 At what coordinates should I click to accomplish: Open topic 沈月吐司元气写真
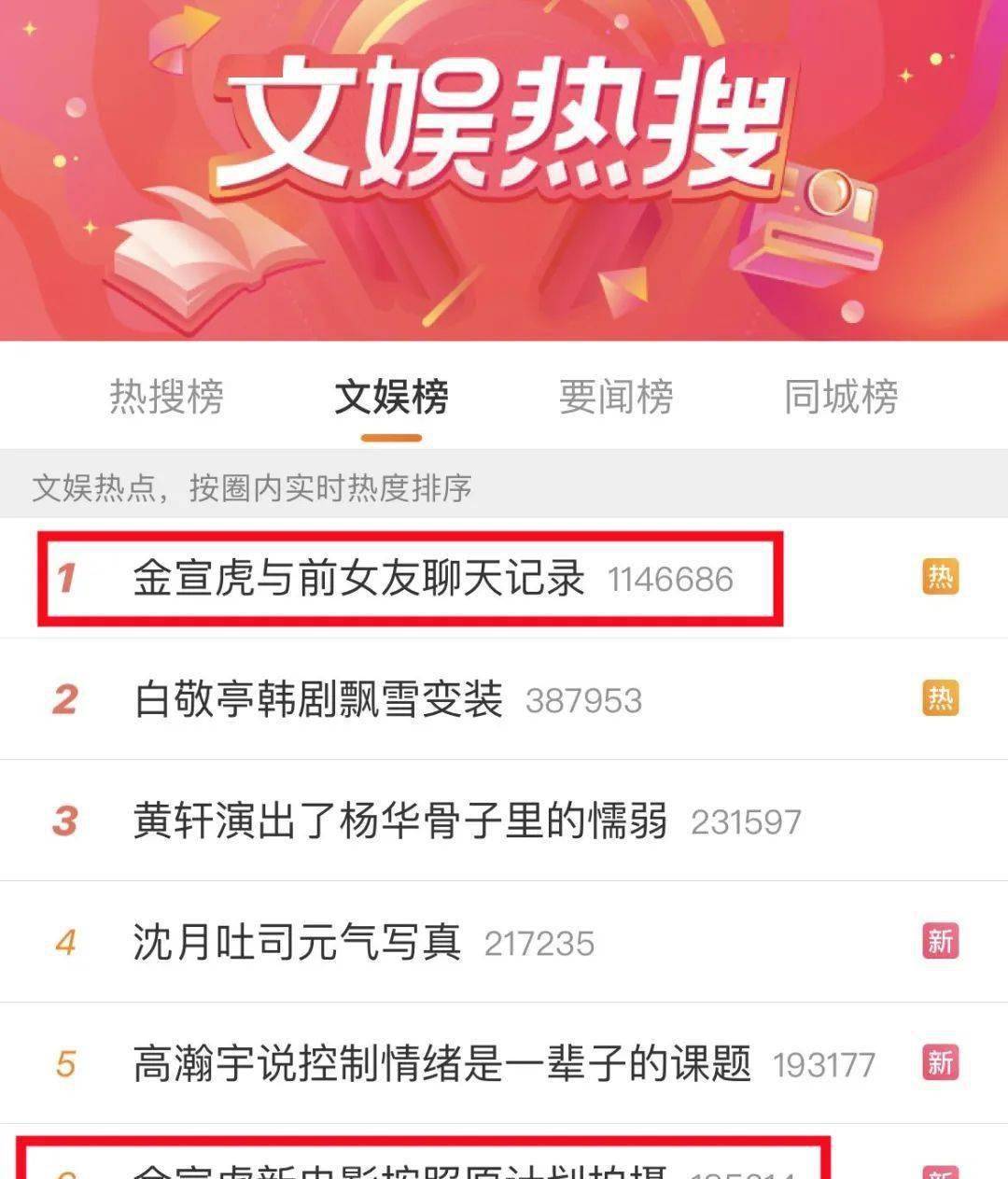297,942
